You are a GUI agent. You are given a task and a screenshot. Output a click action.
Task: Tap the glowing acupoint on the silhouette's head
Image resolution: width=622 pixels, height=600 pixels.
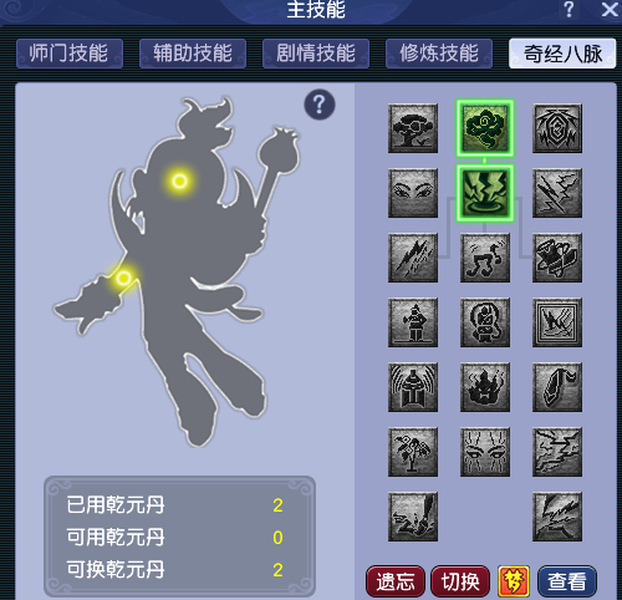[180, 181]
